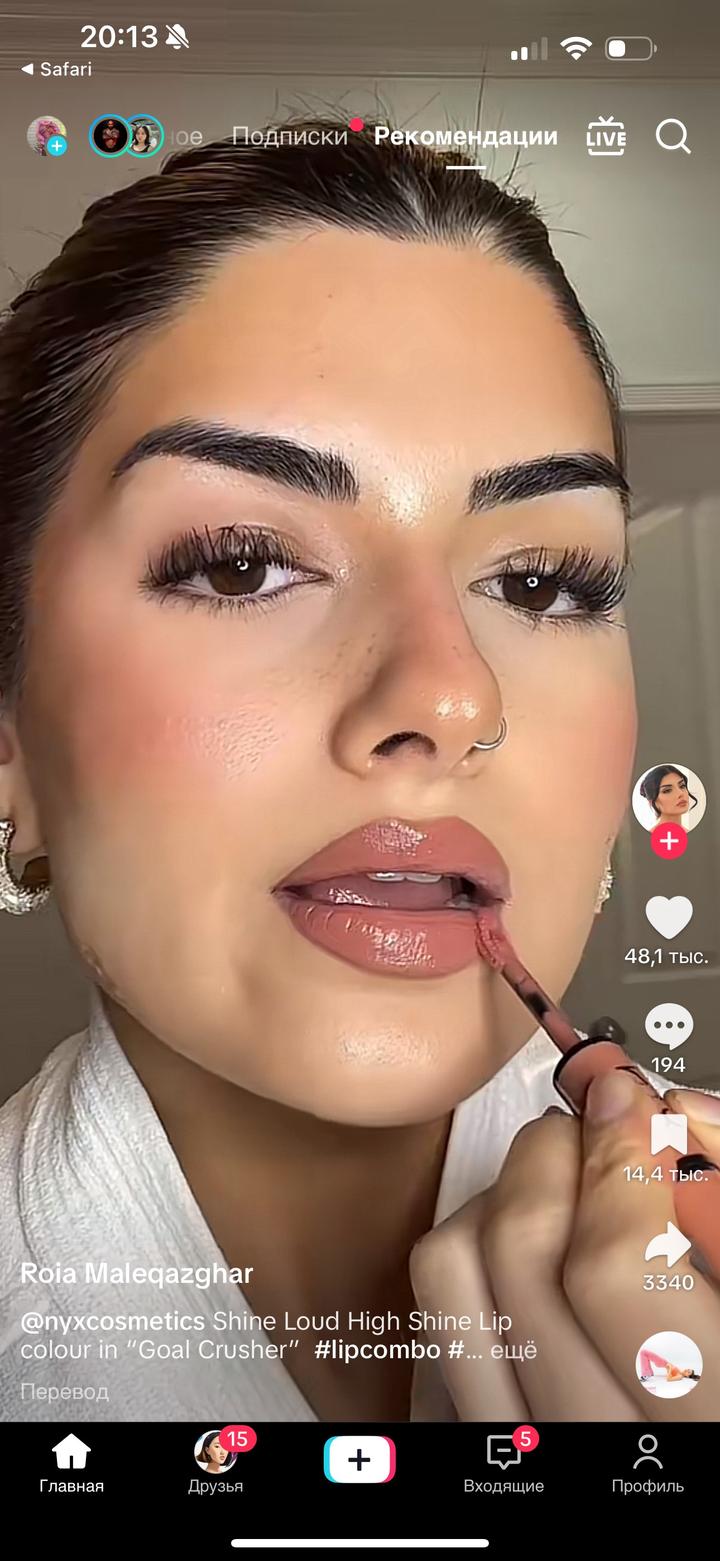Open the Входящие inbox tab

click(x=503, y=1463)
